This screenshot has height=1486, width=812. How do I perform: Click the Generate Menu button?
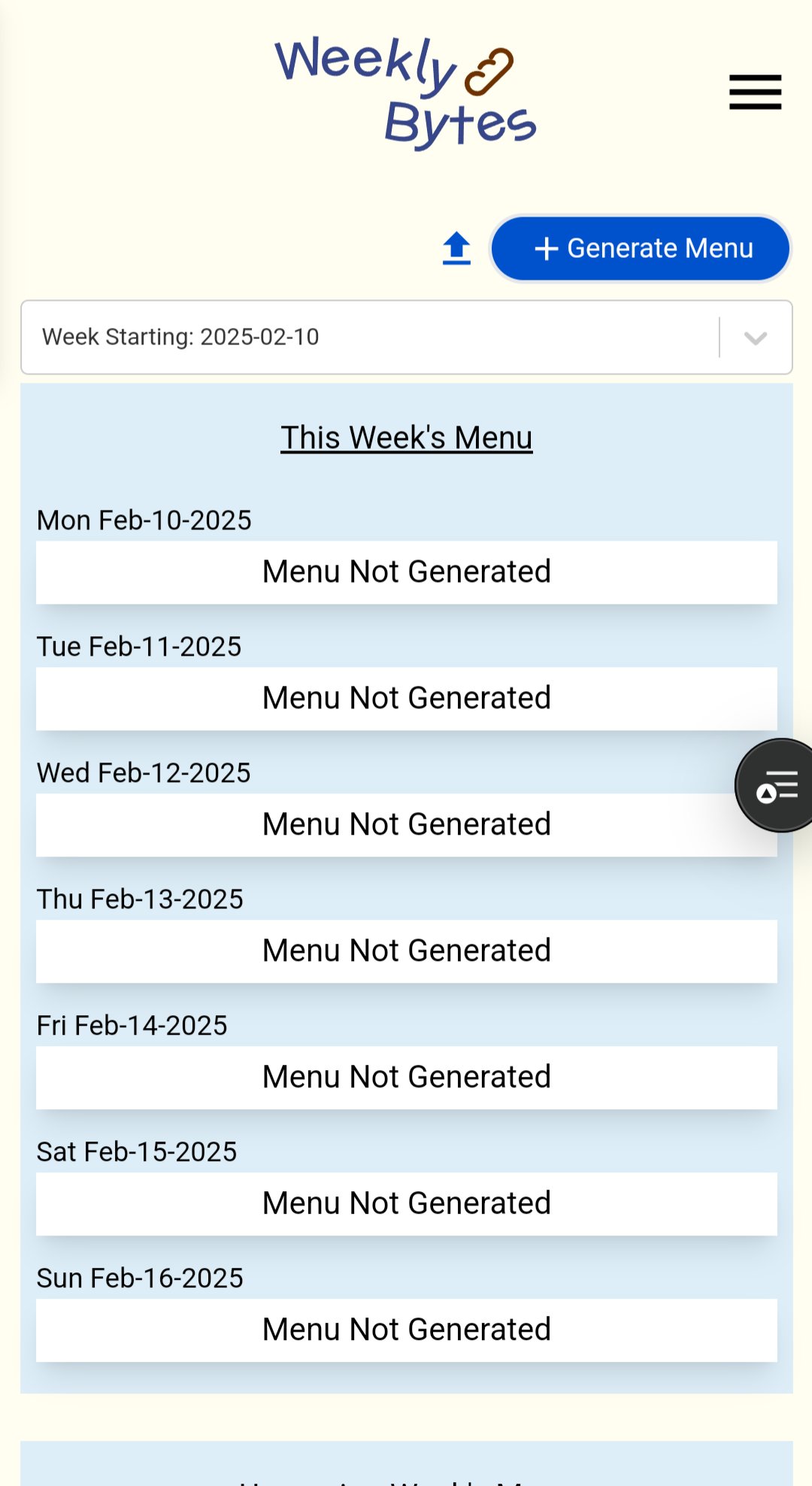click(640, 248)
